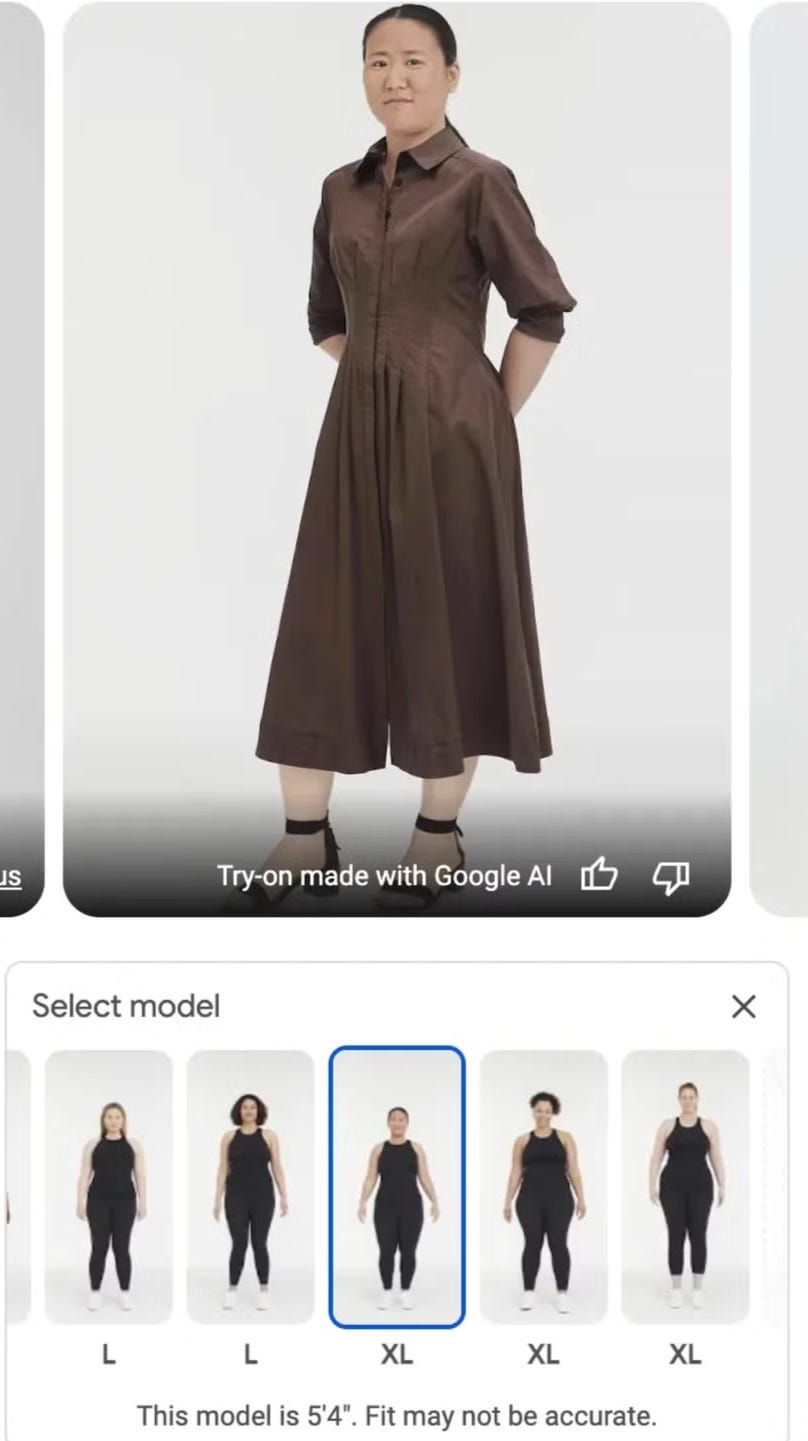Tap the blue-outlined XL model
Image resolution: width=808 pixels, height=1441 pixels.
pyautogui.click(x=397, y=1187)
